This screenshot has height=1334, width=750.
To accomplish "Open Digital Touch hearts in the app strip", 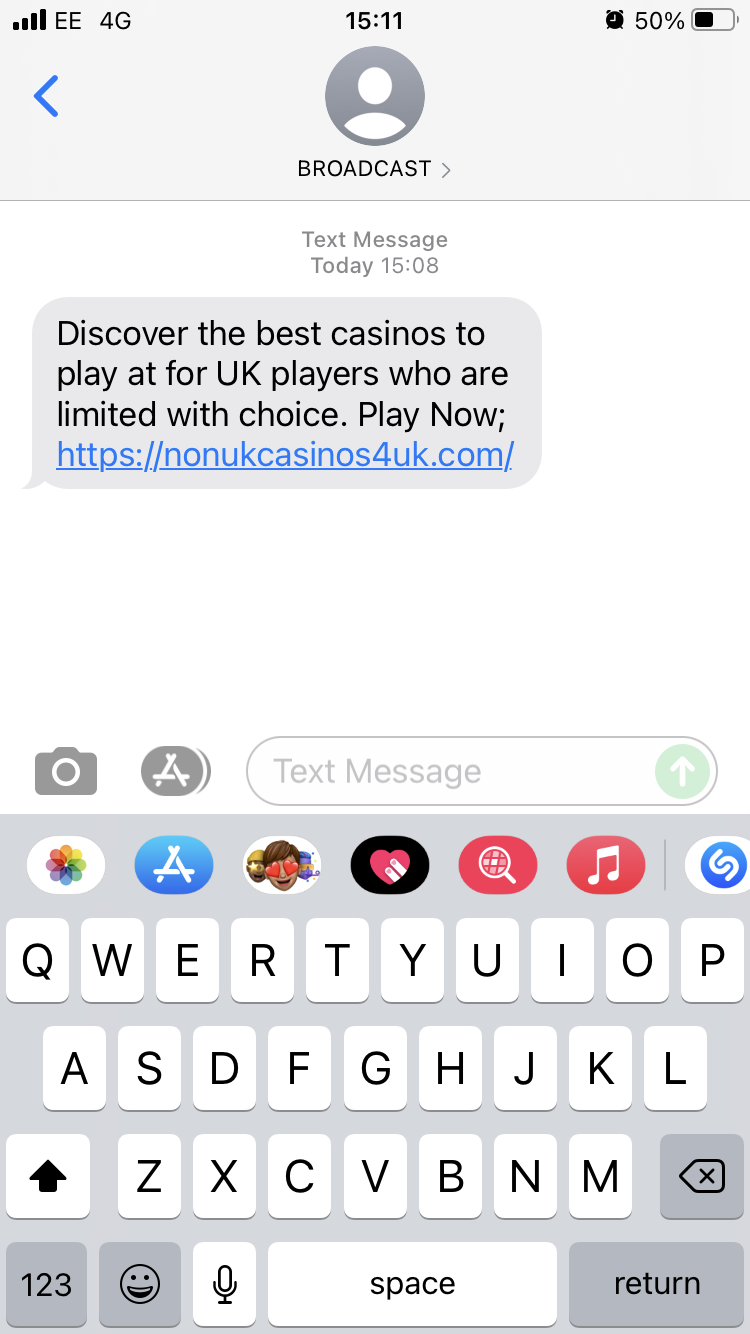I will pos(390,865).
